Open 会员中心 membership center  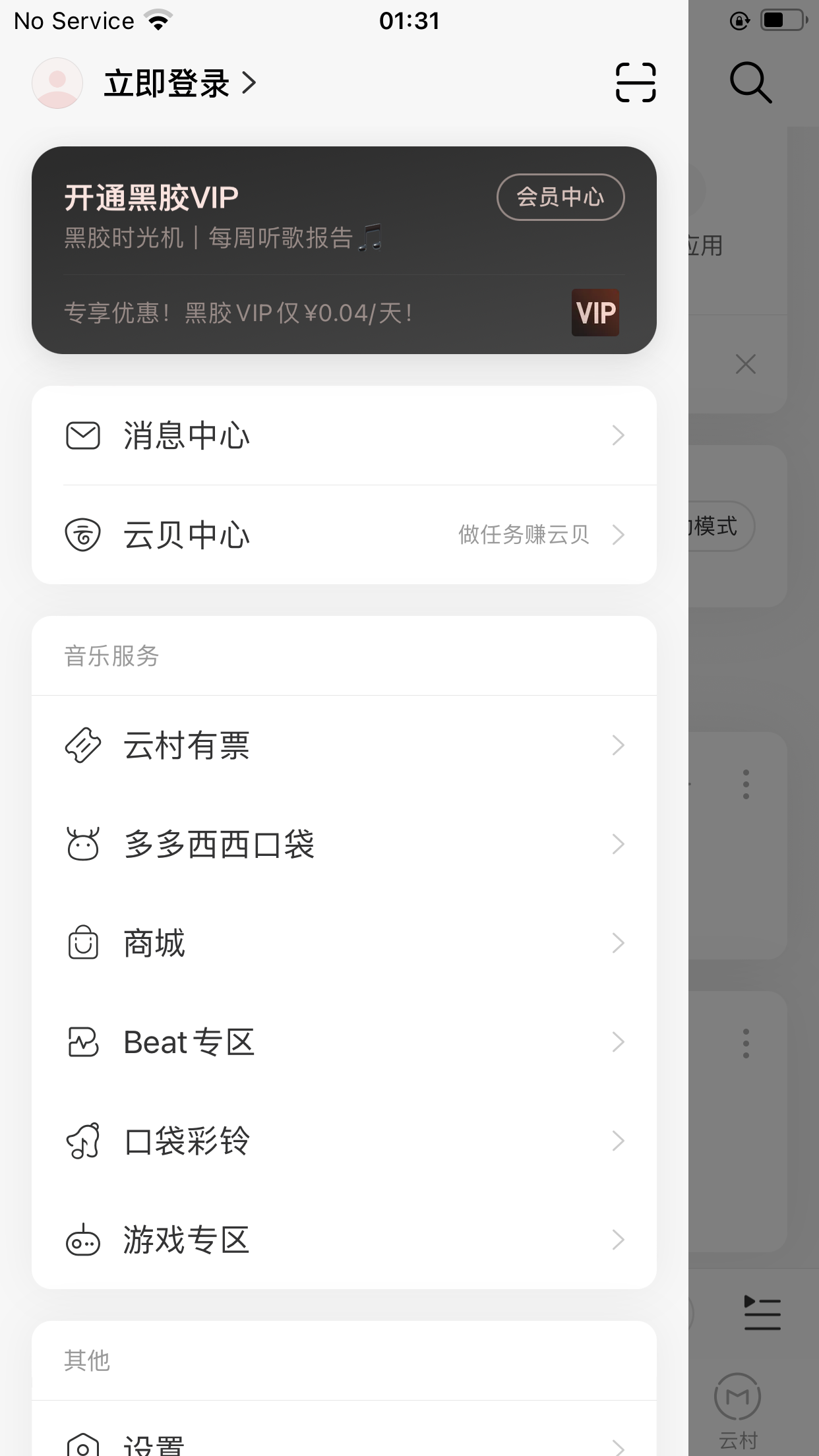(560, 197)
